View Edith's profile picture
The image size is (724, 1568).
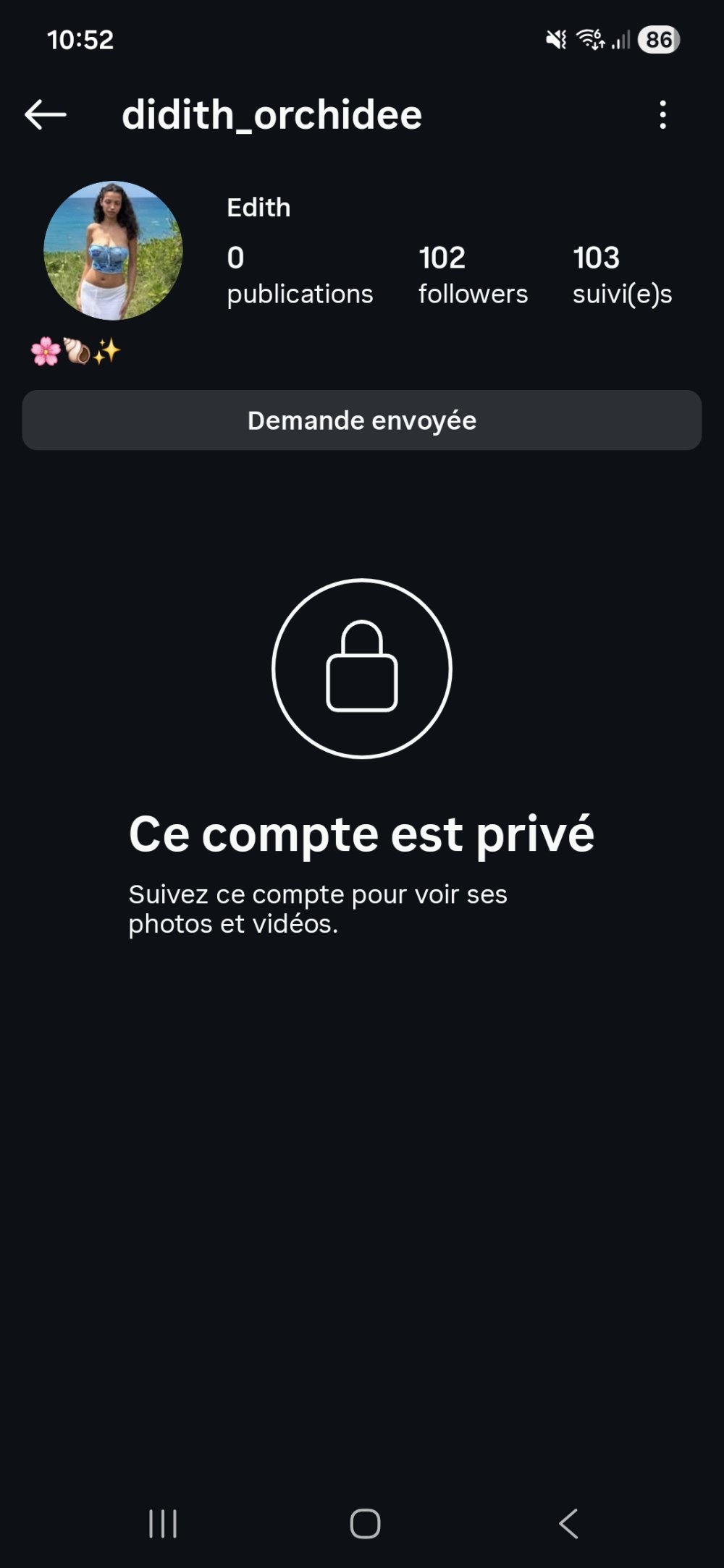114,250
